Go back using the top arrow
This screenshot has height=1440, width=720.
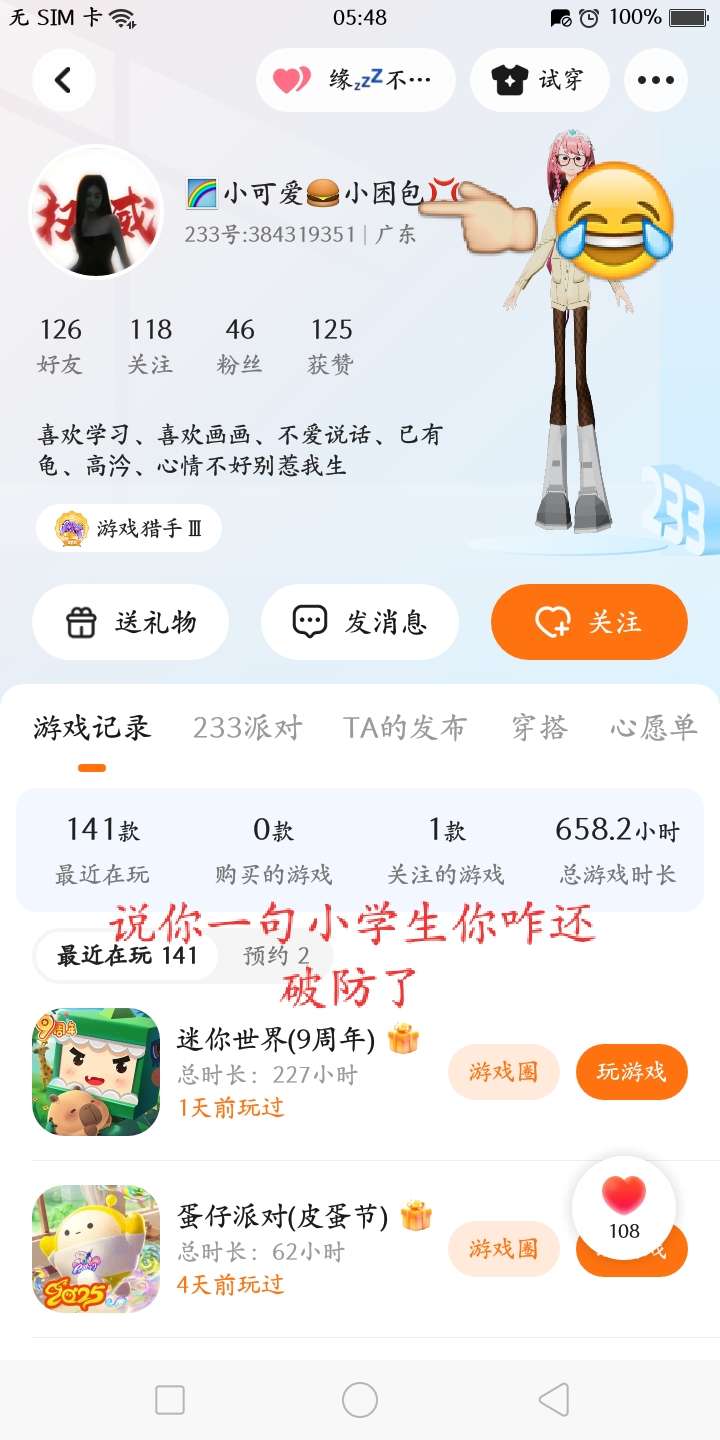click(63, 80)
